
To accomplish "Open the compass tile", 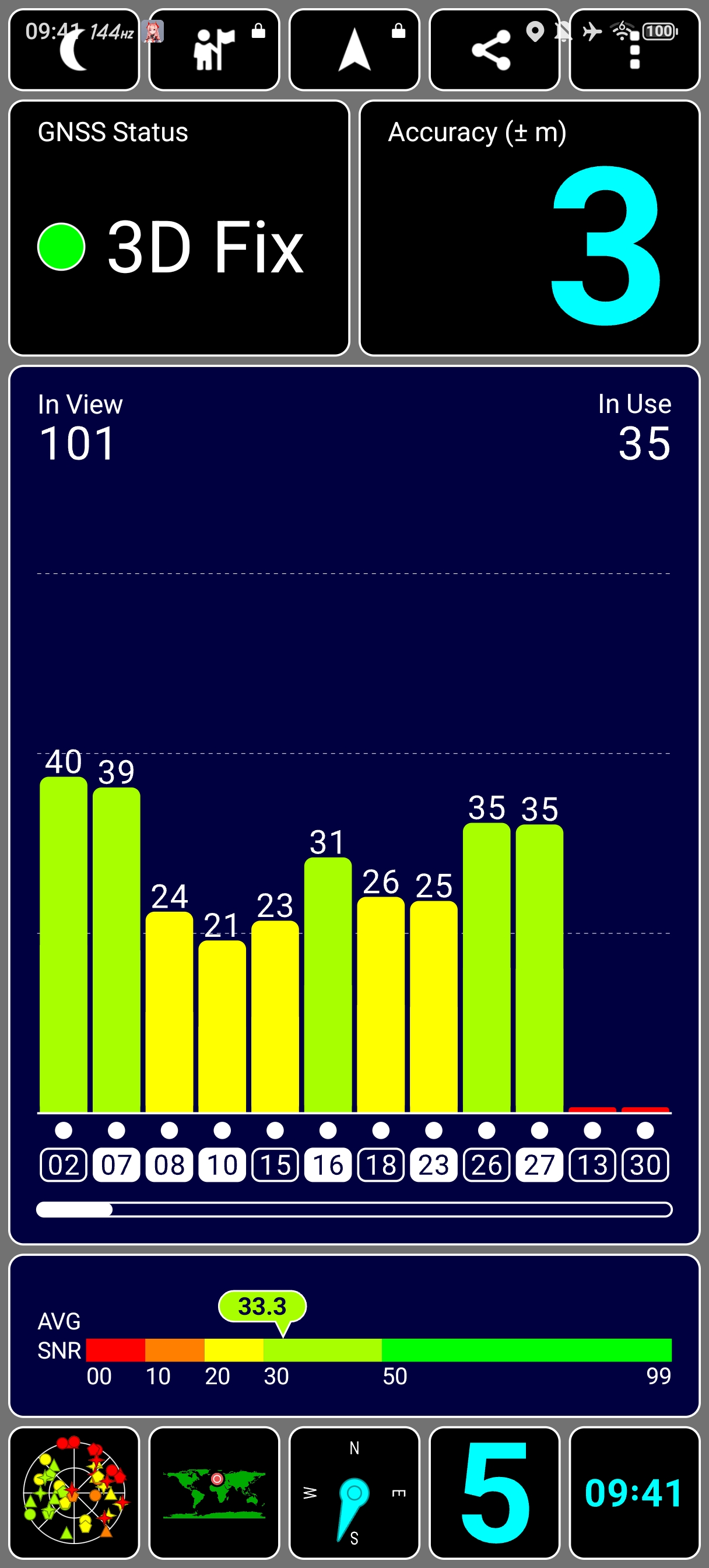I will click(354, 1492).
